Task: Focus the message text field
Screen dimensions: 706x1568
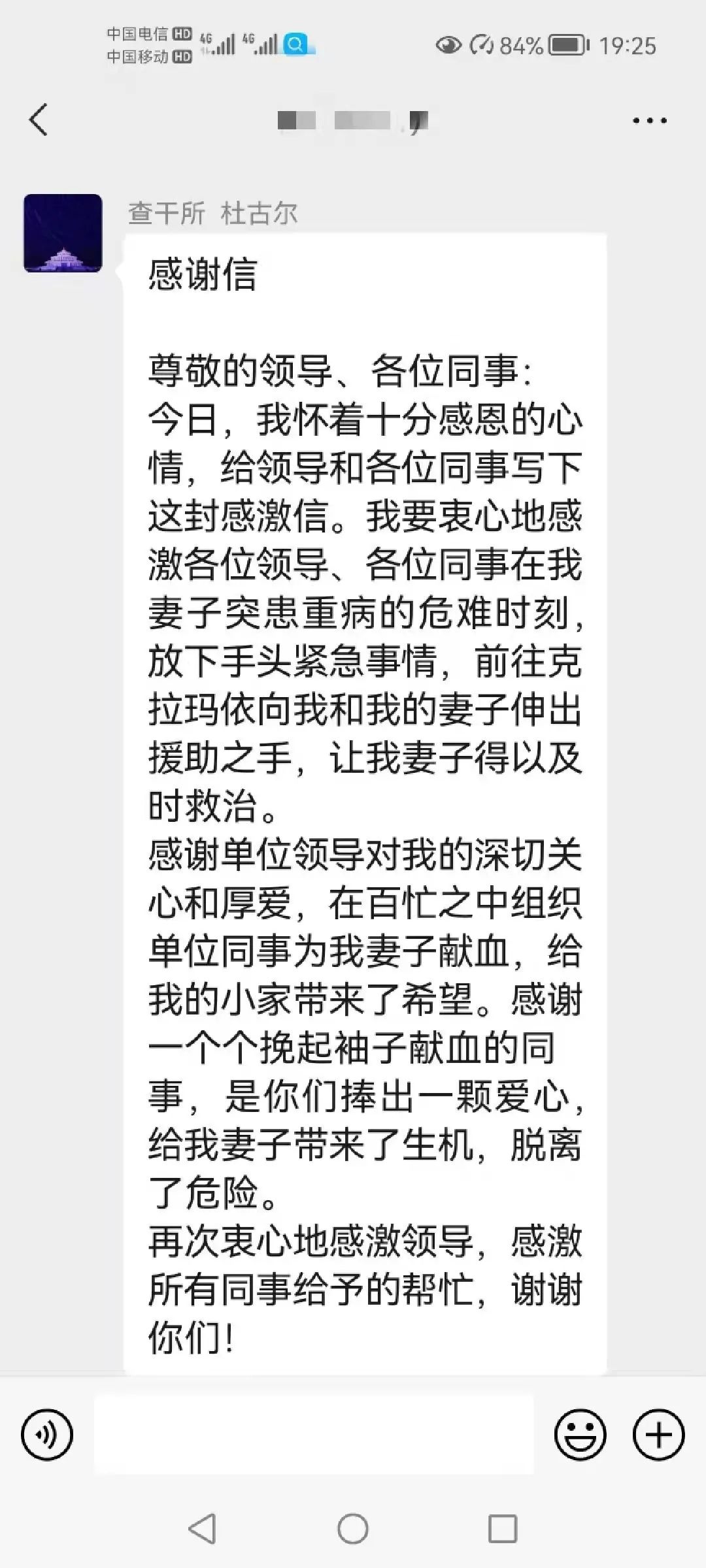Action: click(314, 1435)
